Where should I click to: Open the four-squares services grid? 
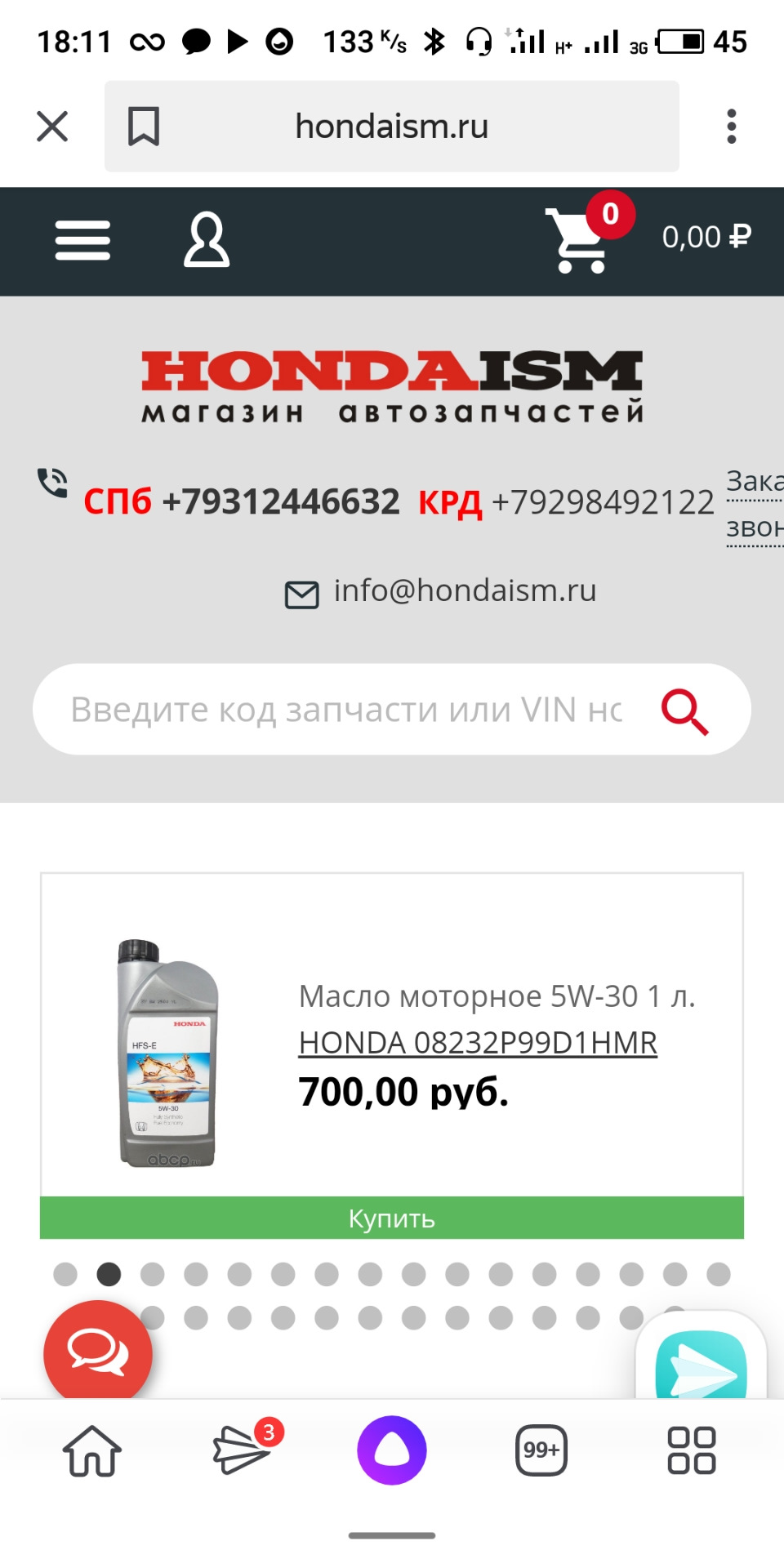[x=692, y=1451]
